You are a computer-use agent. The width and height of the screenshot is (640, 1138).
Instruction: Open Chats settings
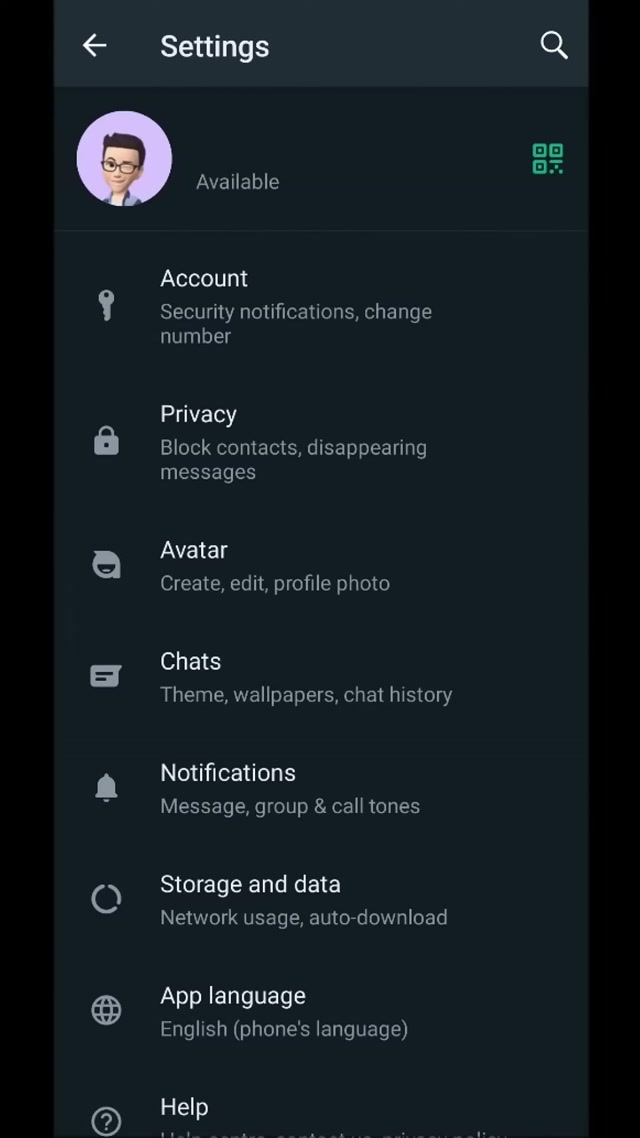[305, 677]
